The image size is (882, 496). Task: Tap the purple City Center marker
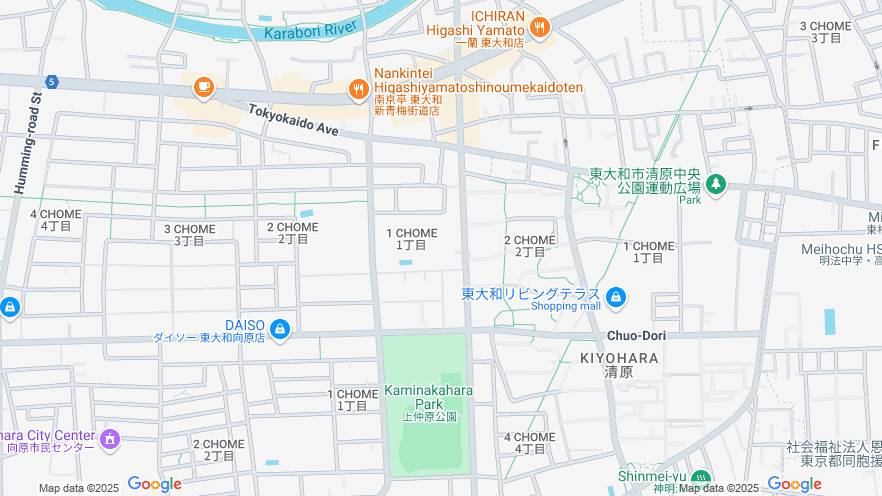point(110,438)
